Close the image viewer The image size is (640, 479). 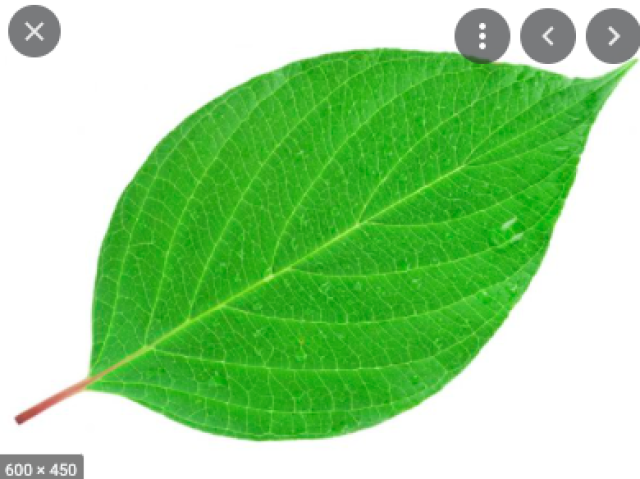[x=34, y=31]
